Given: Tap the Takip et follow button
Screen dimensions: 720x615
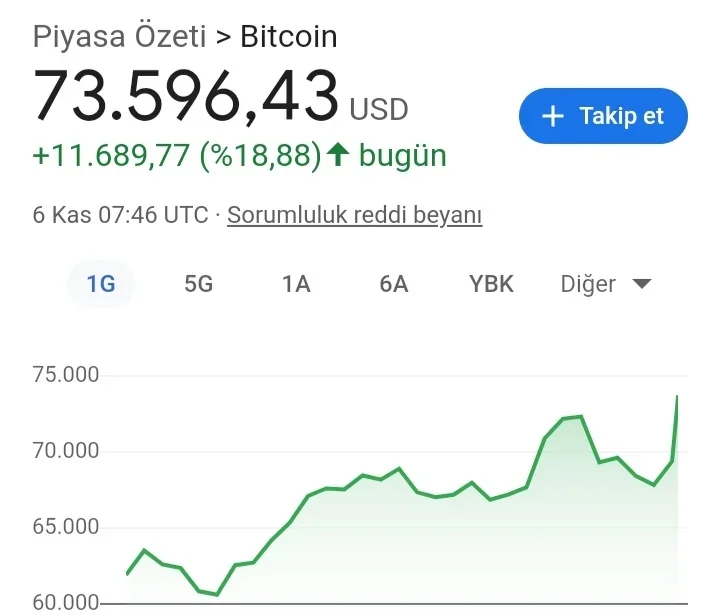Looking at the screenshot, I should 603,116.
